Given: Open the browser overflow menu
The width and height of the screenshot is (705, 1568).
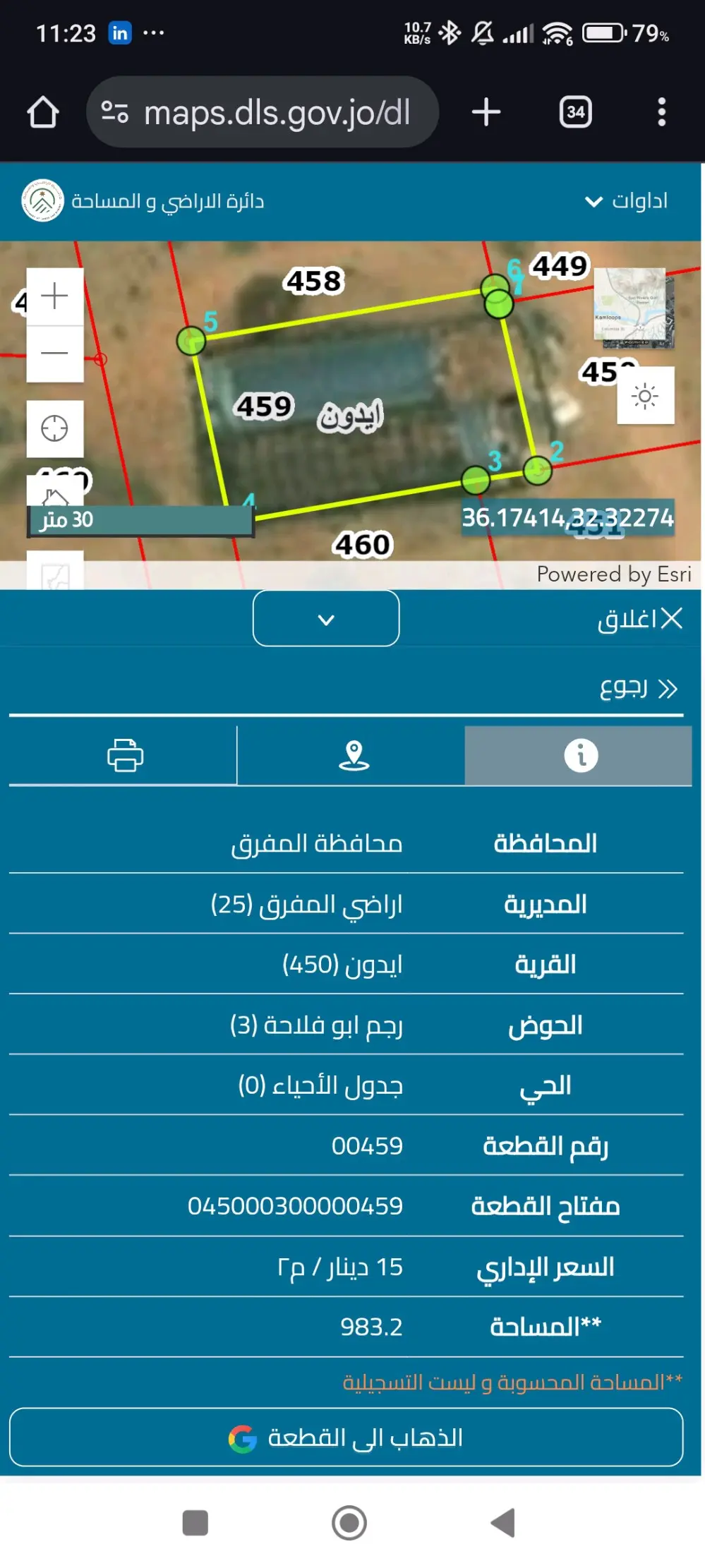Looking at the screenshot, I should coord(661,112).
